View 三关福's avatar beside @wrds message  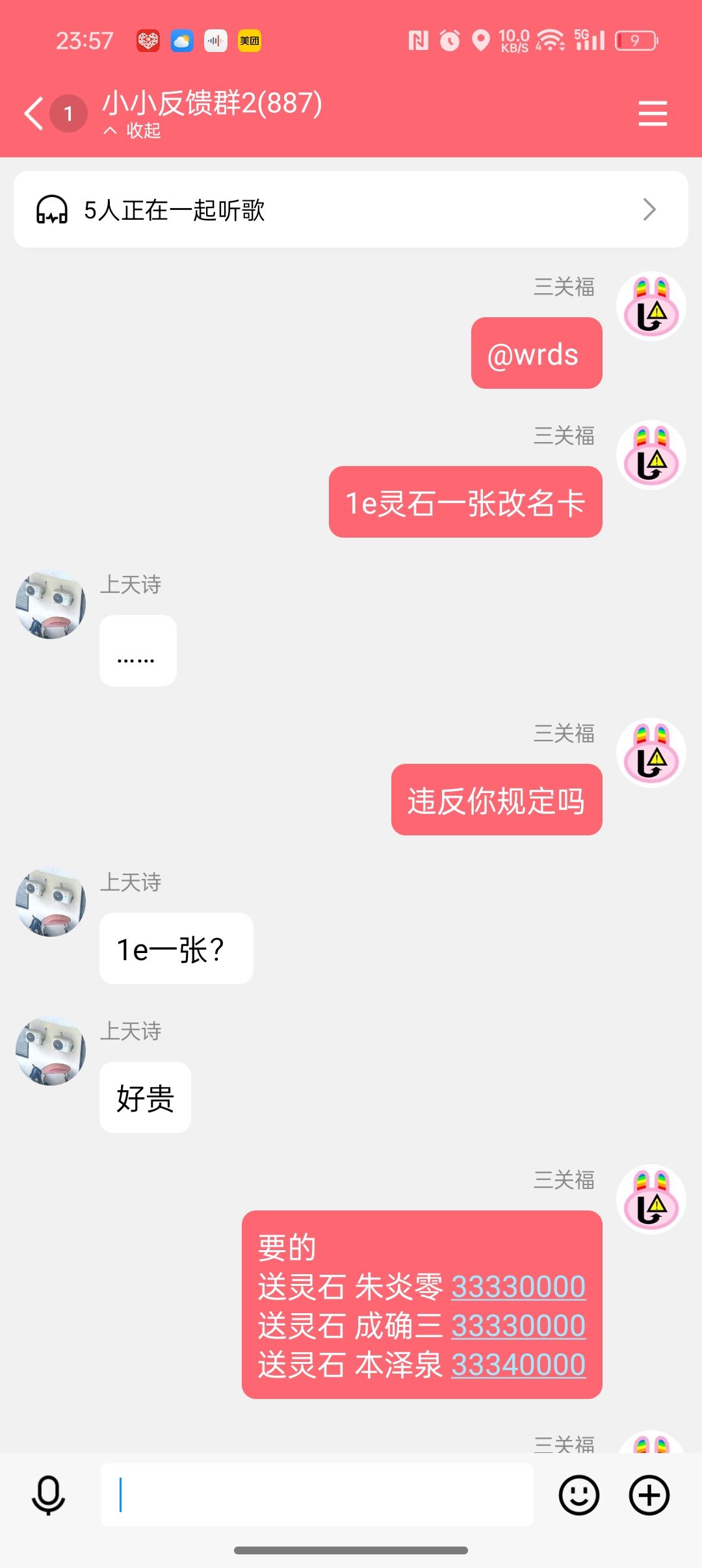651,306
